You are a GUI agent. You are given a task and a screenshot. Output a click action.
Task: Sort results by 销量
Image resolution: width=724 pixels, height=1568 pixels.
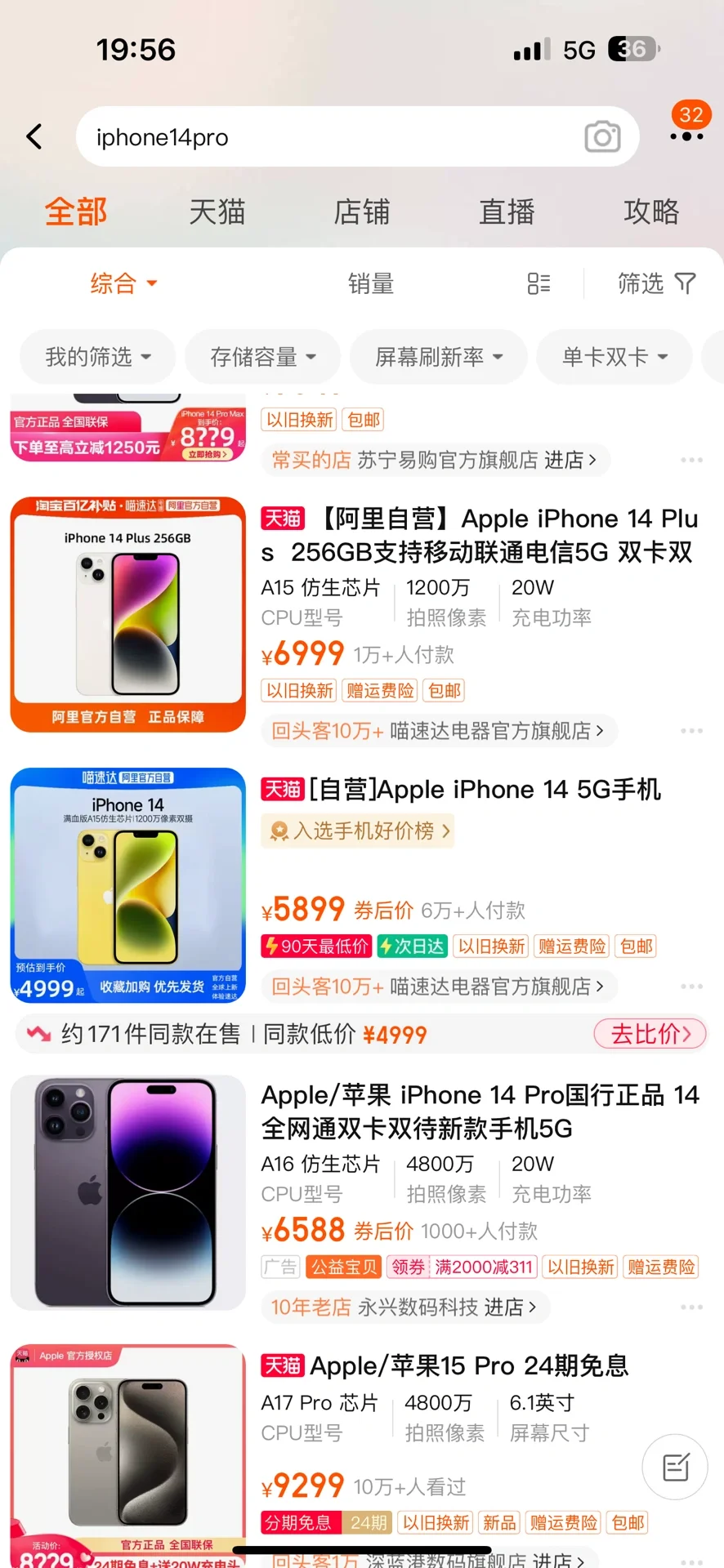372,283
